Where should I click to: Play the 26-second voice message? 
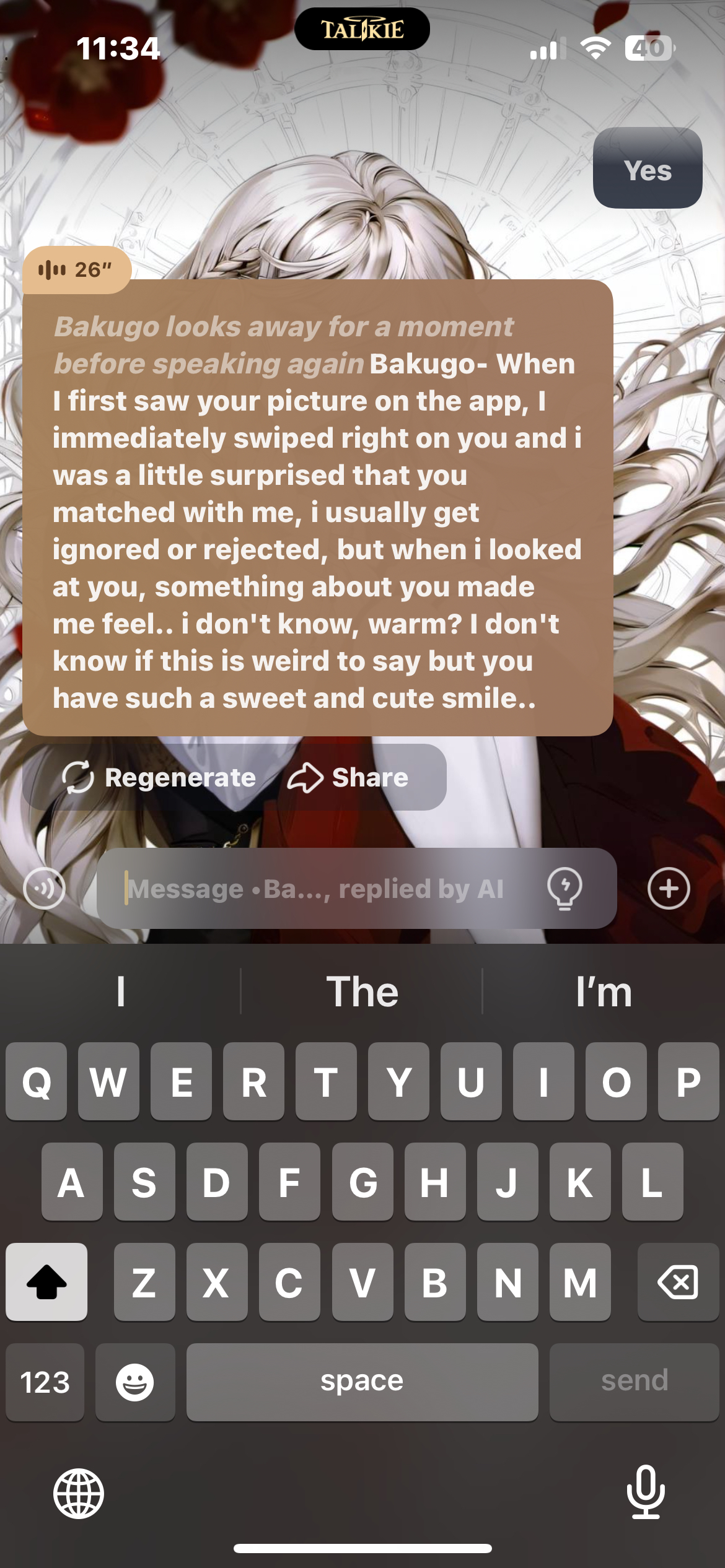[x=76, y=270]
